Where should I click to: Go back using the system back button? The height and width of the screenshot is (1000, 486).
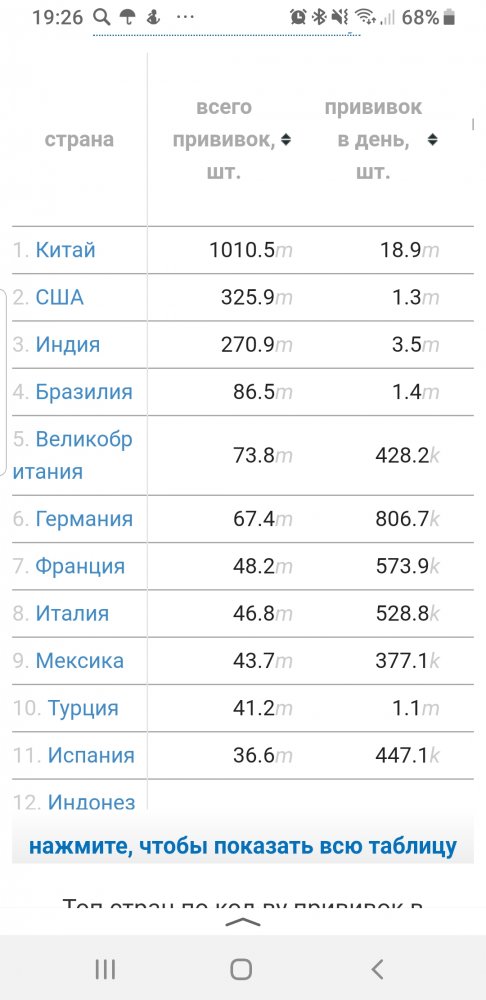(x=378, y=969)
